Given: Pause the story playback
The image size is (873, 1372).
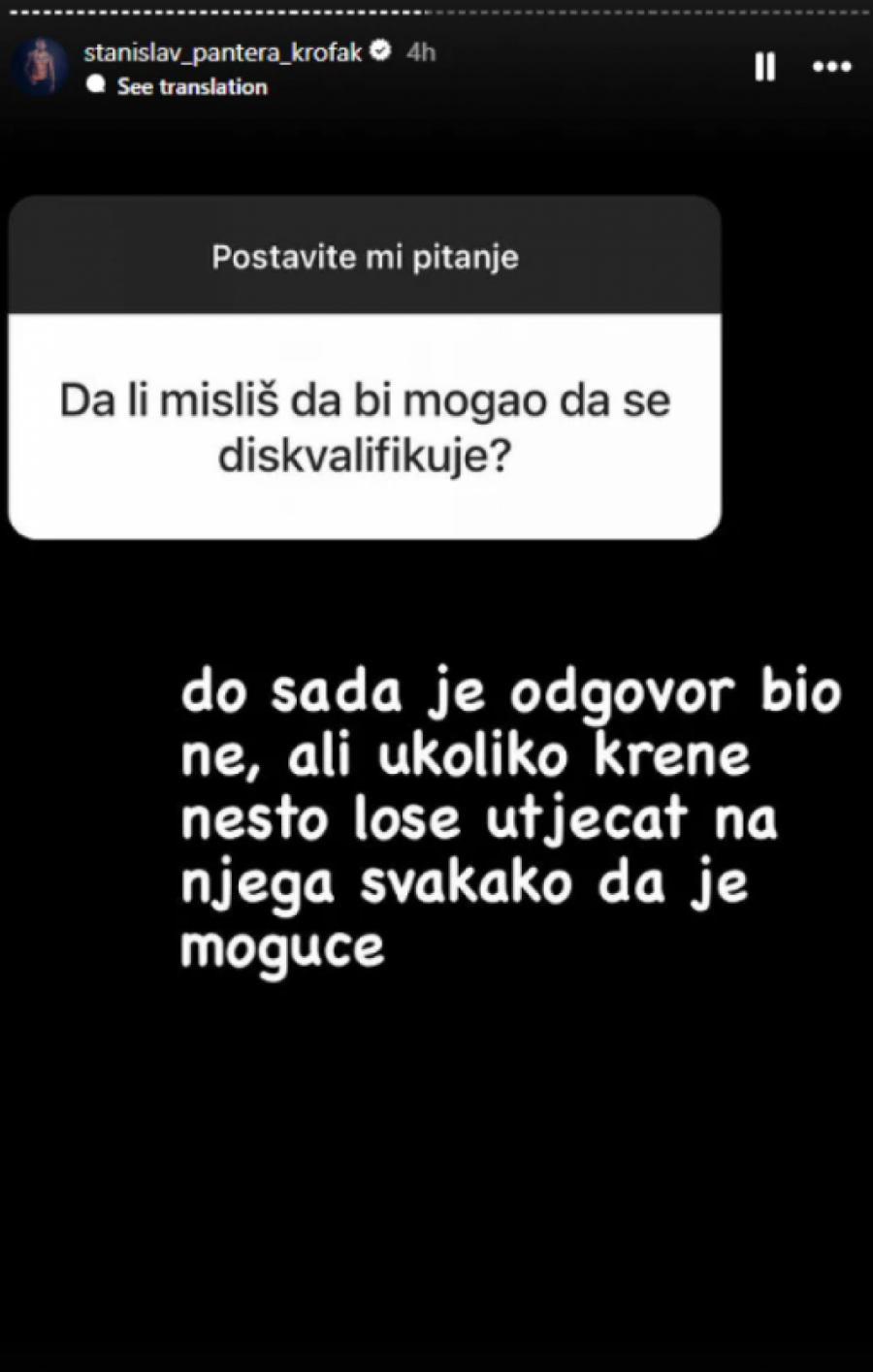Looking at the screenshot, I should click(764, 66).
